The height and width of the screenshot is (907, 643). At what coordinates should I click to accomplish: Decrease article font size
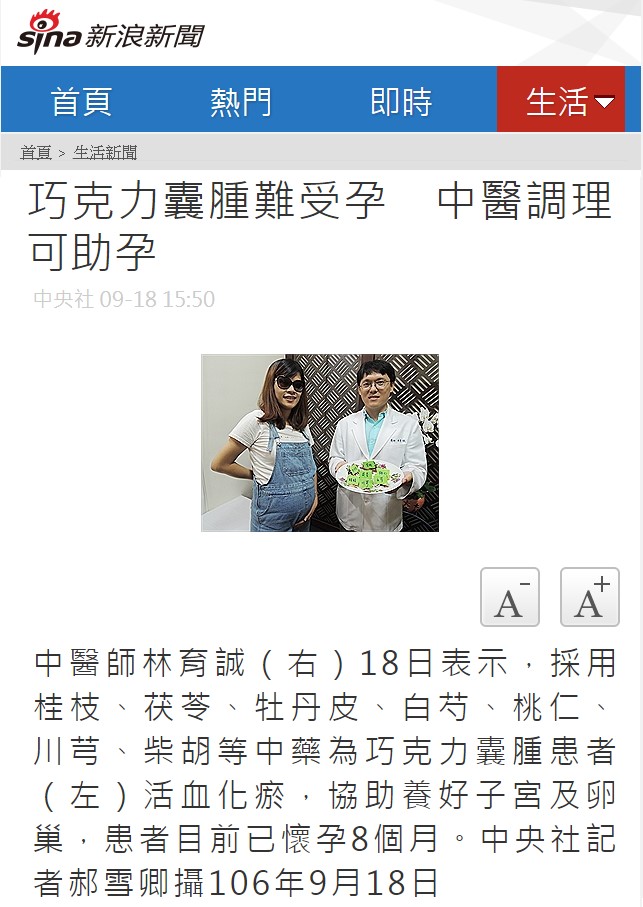pyautogui.click(x=510, y=597)
